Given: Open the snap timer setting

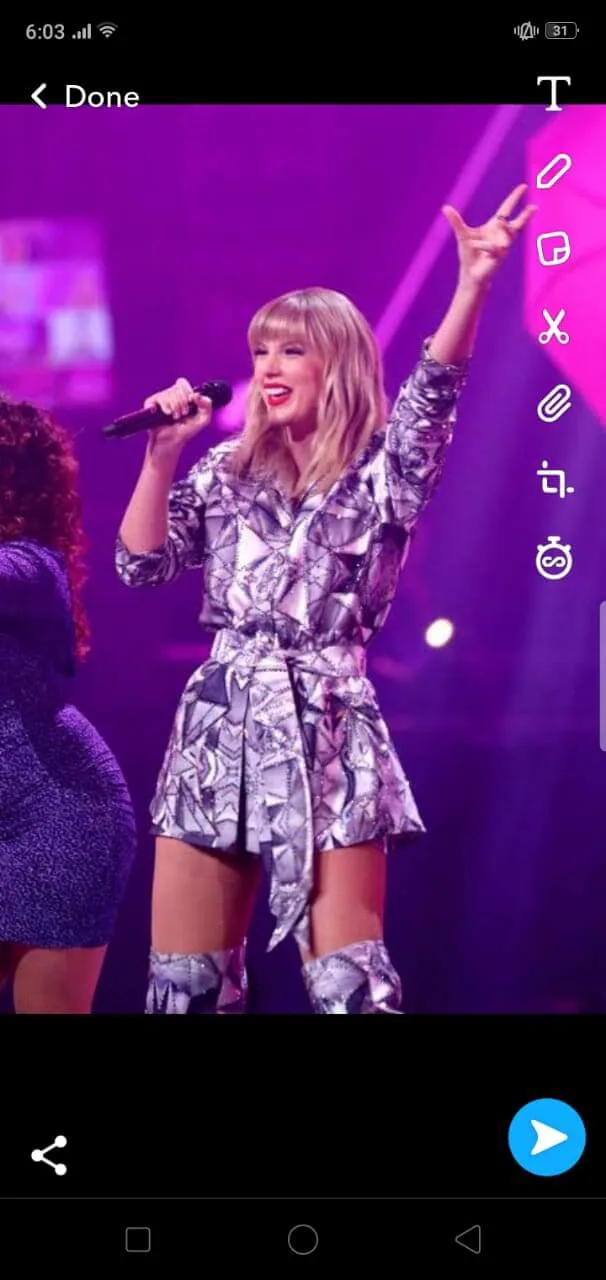Looking at the screenshot, I should 553,558.
